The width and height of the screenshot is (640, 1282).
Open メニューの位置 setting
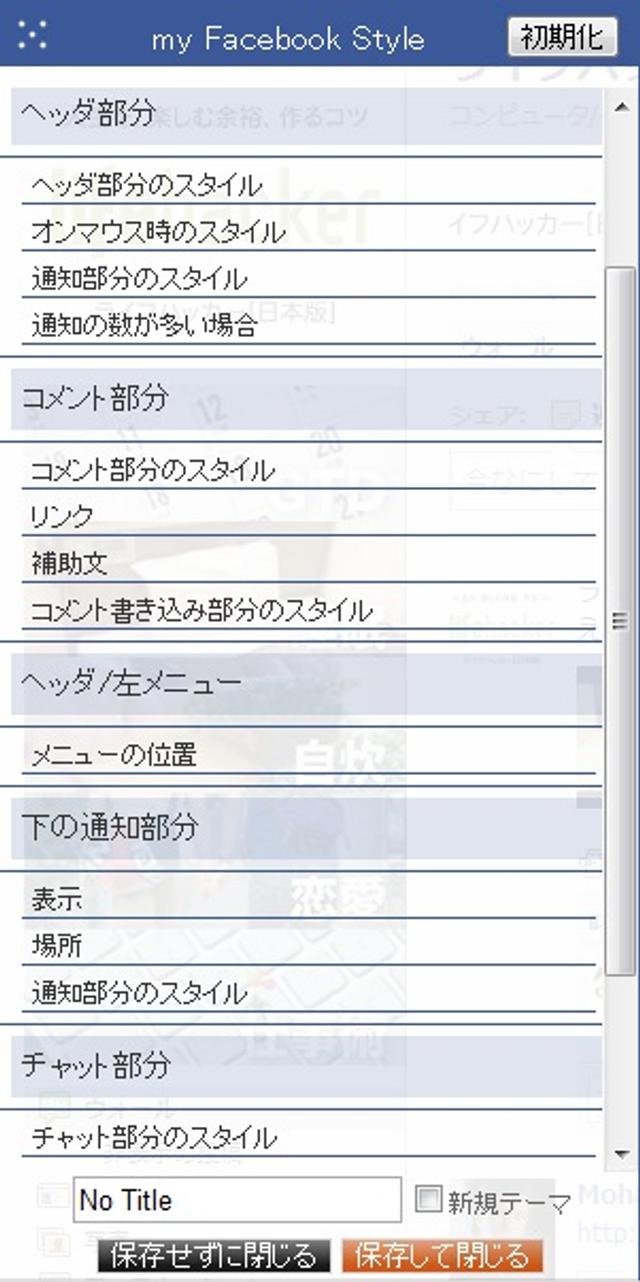[x=308, y=754]
